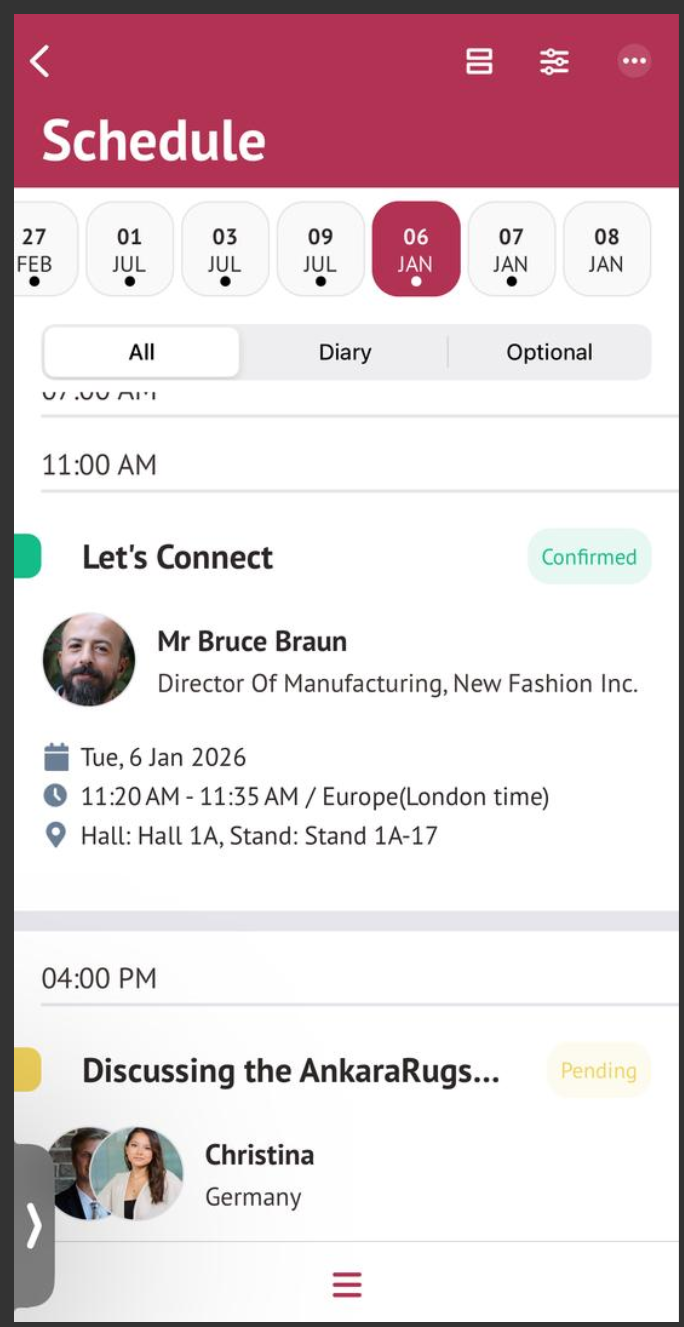Screen dimensions: 684x1327
Task: Go back using the top-left arrow
Action: 39,61
